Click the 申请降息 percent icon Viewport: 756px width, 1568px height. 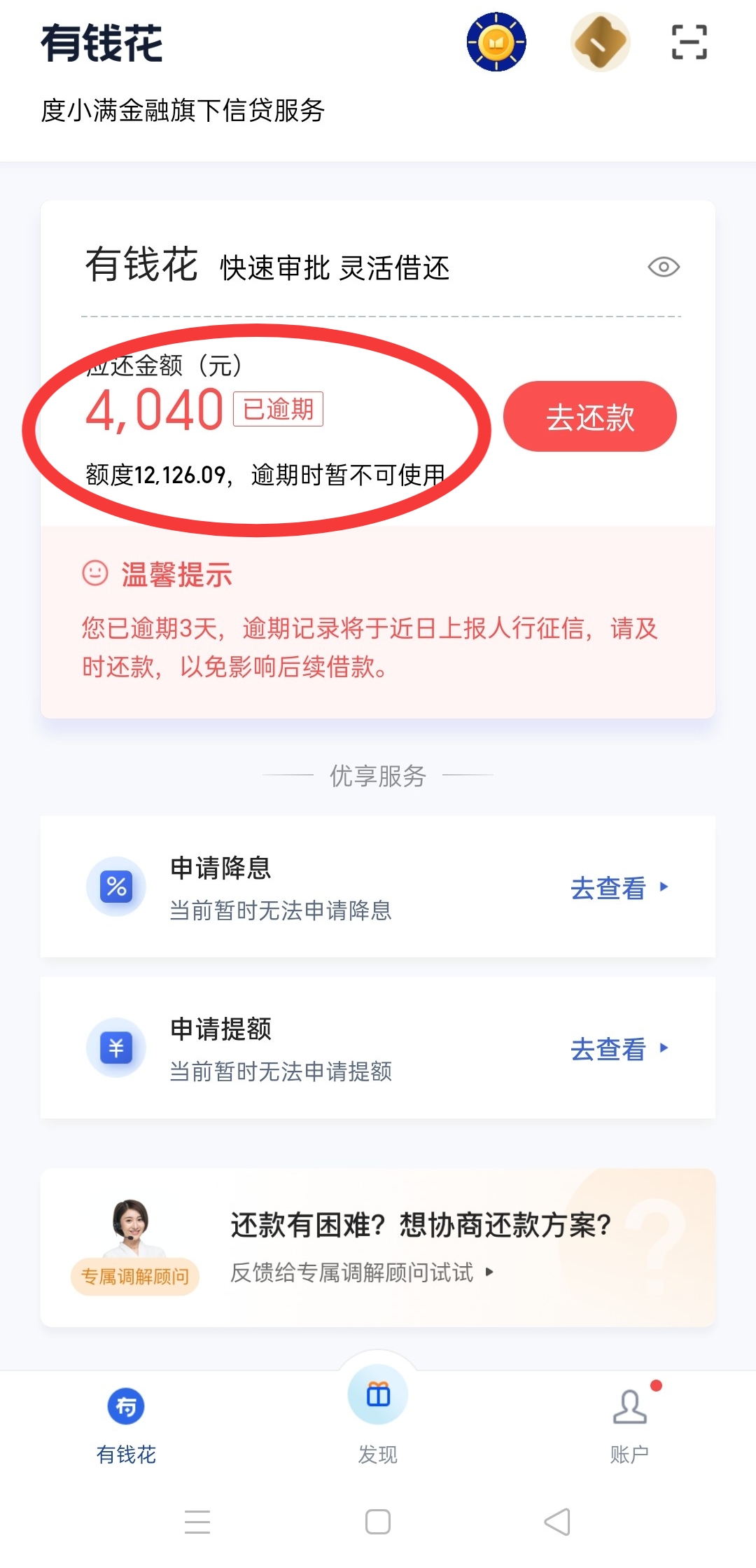coord(116,886)
